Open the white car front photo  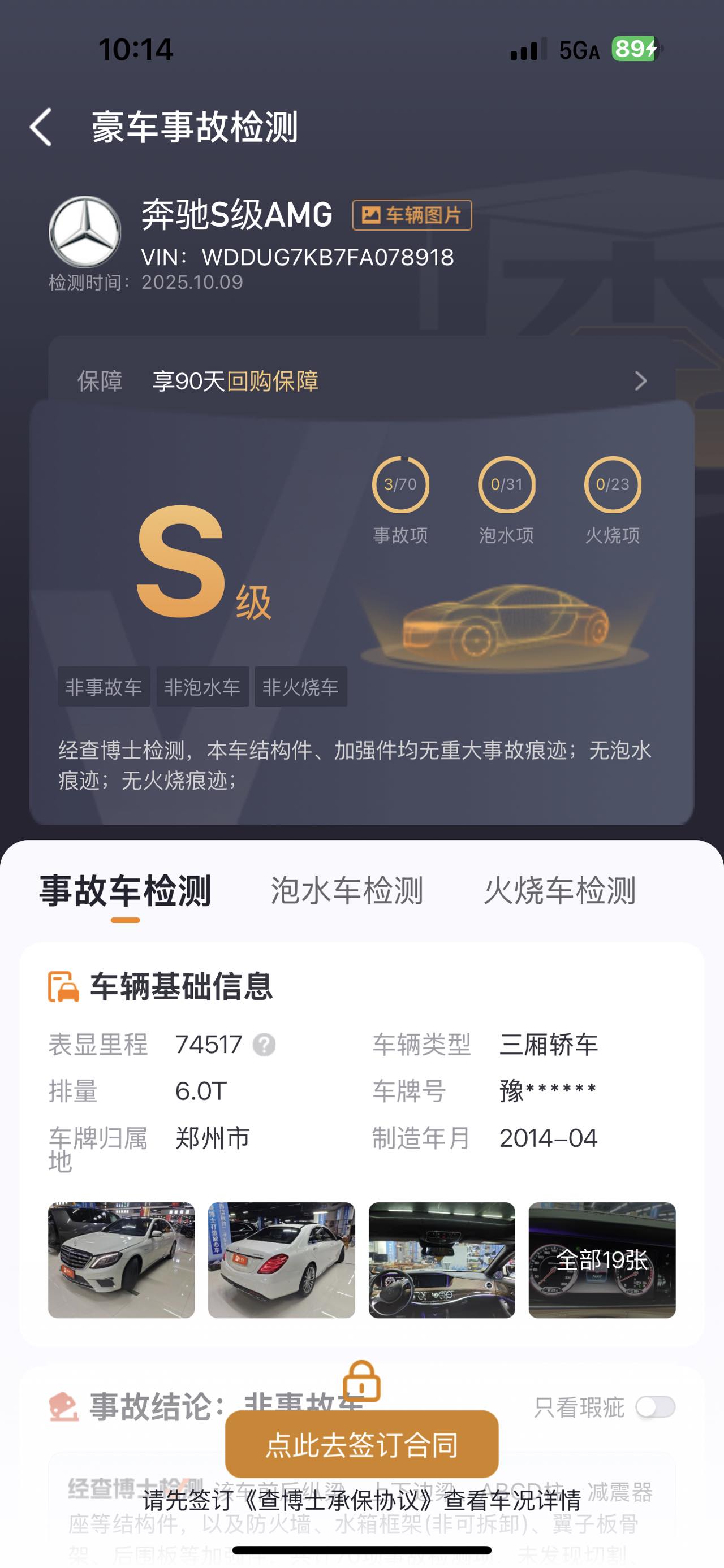coord(121,1259)
